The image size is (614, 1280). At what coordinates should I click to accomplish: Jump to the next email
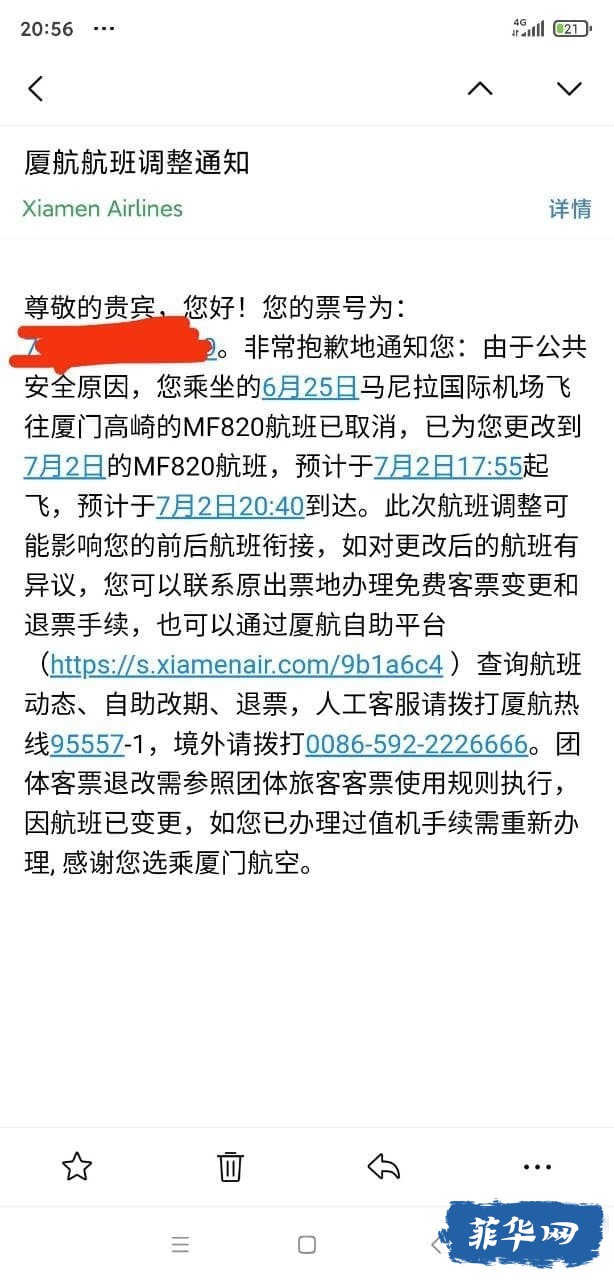point(569,89)
